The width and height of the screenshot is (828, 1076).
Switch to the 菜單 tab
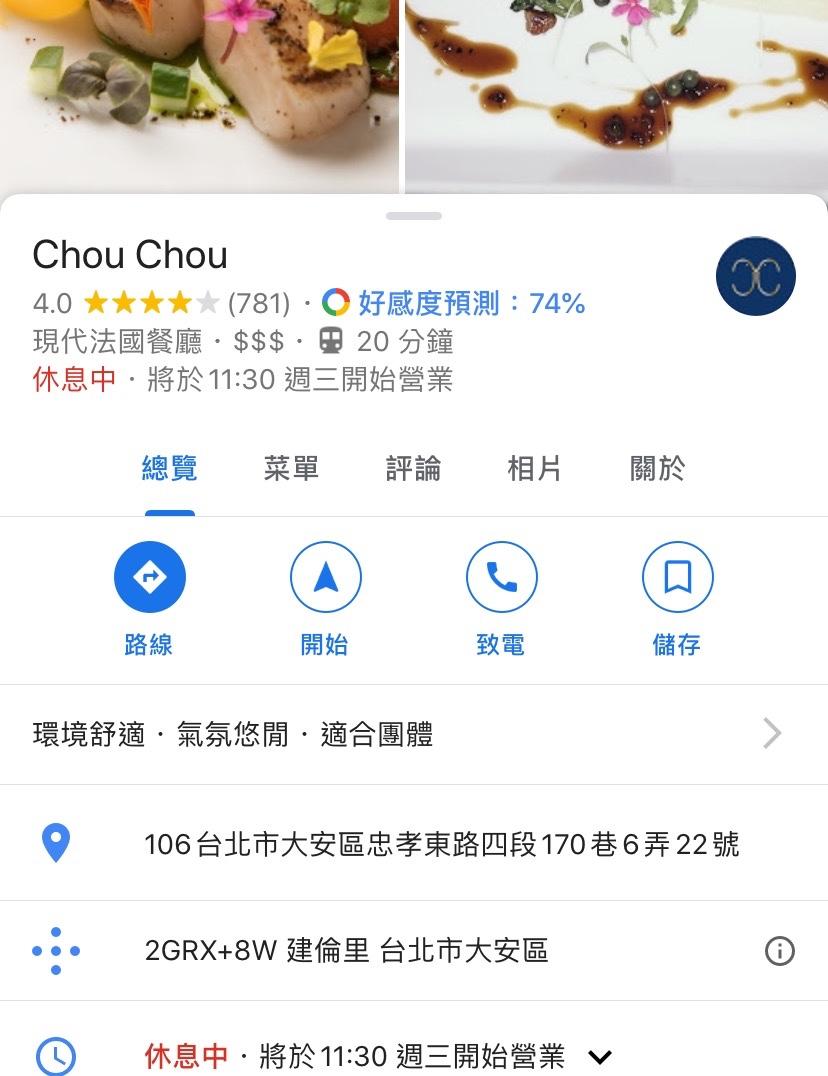pyautogui.click(x=291, y=468)
